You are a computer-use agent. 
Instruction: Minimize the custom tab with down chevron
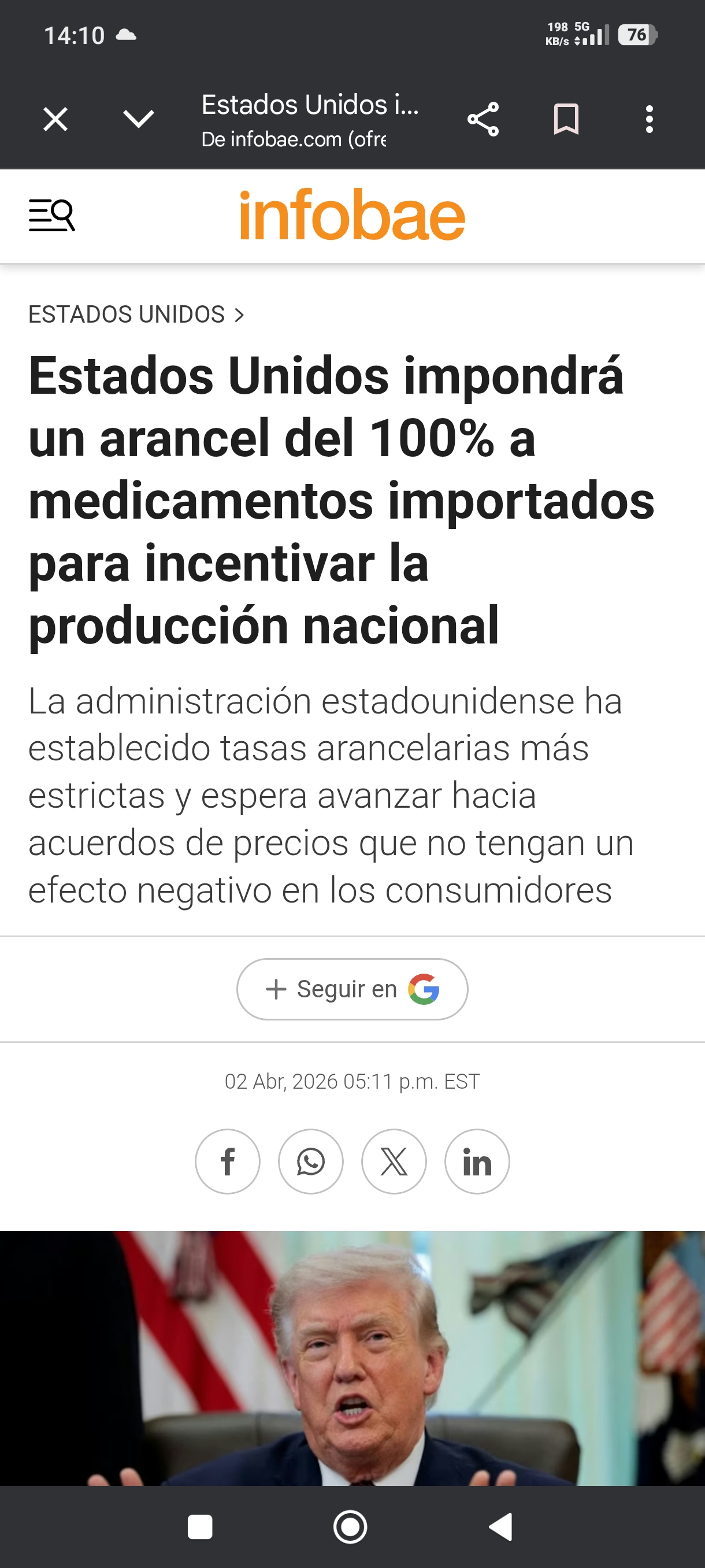(139, 119)
